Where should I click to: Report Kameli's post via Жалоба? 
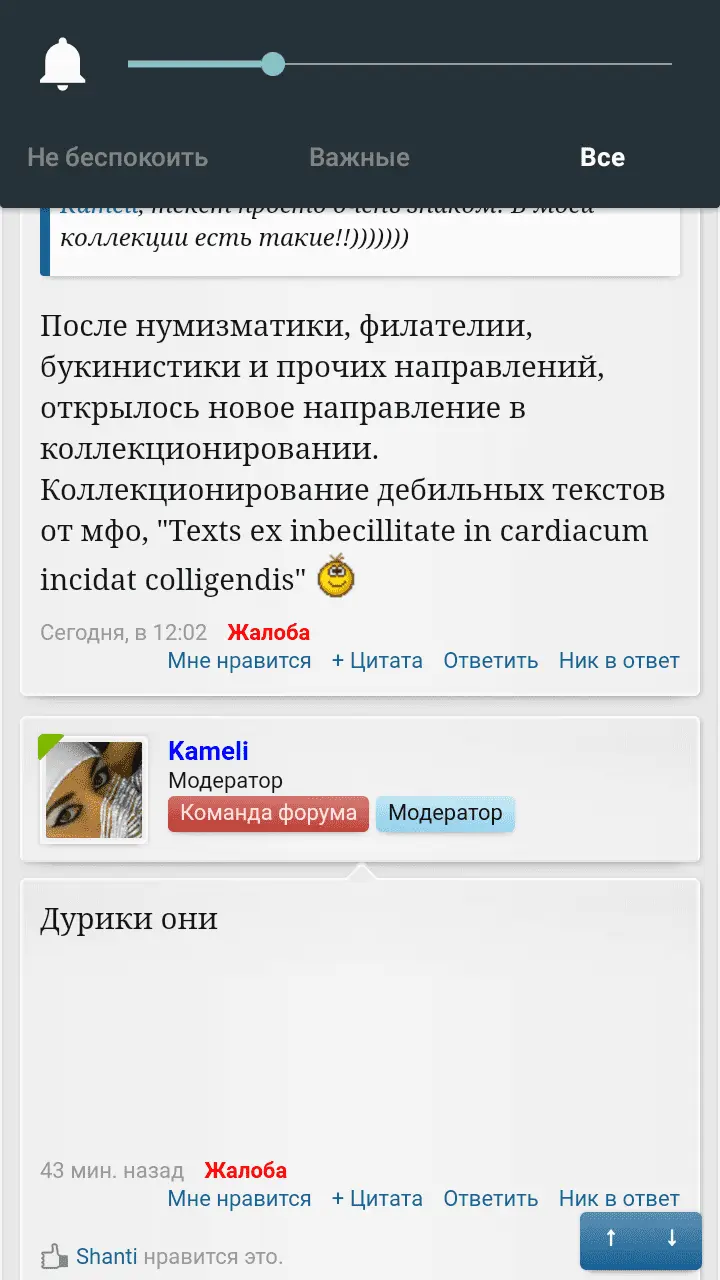[x=245, y=1170]
